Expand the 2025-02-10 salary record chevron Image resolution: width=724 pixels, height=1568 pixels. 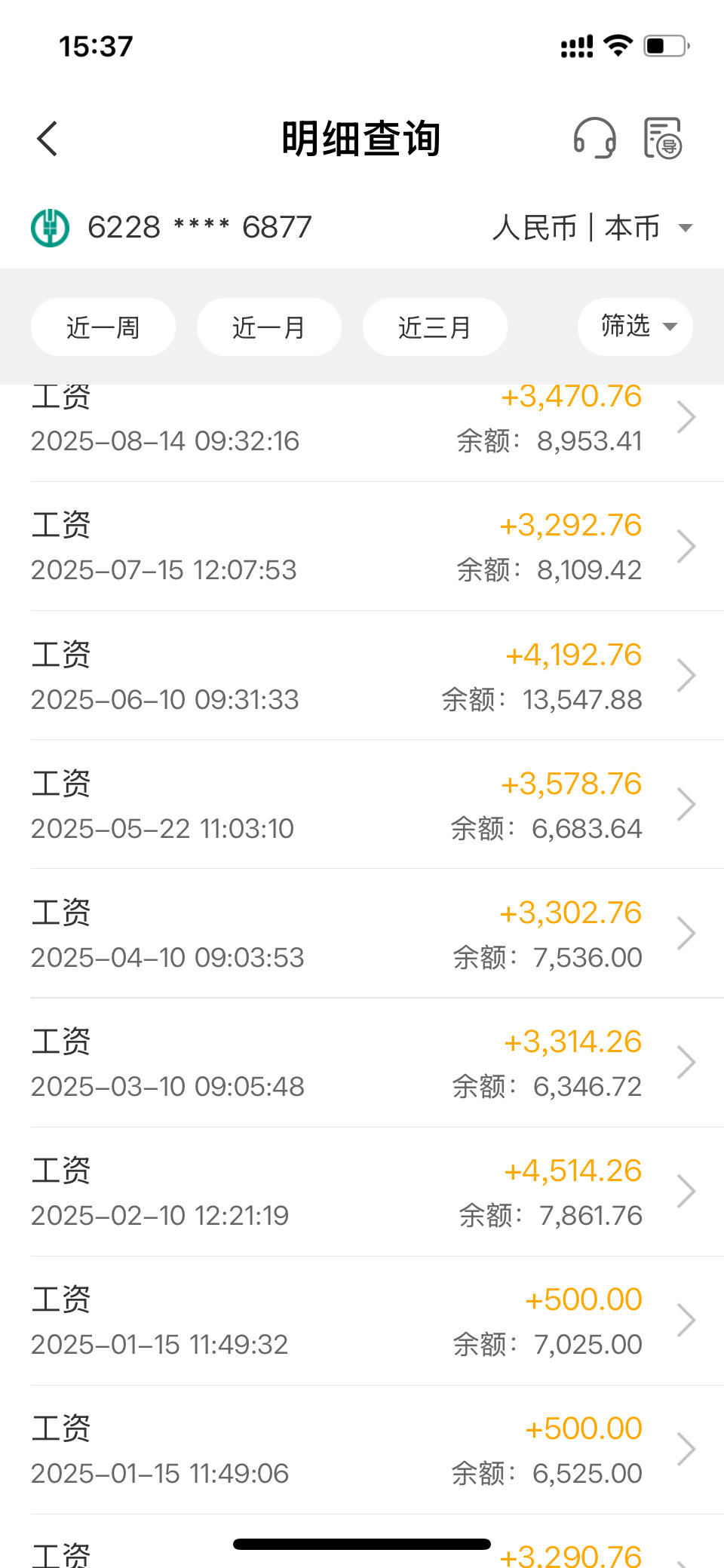[688, 1191]
